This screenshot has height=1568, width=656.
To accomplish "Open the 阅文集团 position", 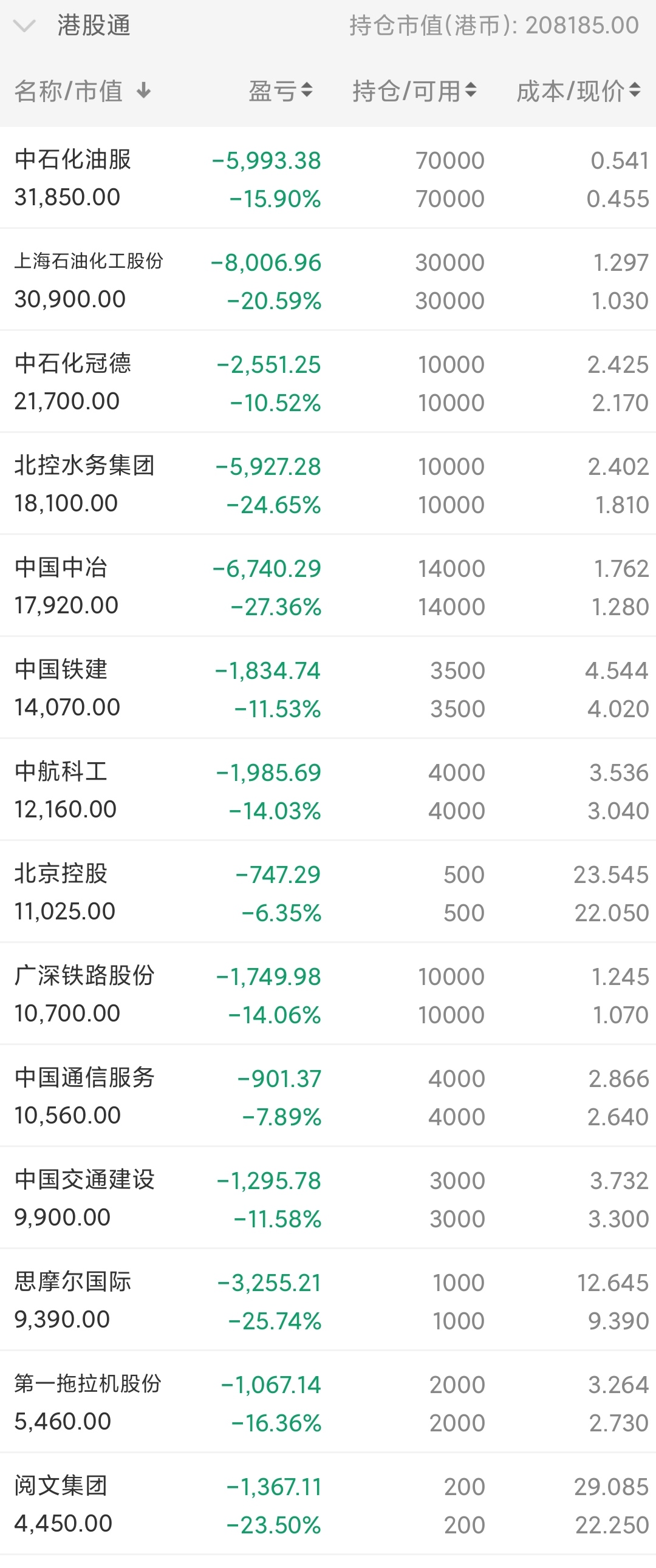I will pyautogui.click(x=327, y=1505).
